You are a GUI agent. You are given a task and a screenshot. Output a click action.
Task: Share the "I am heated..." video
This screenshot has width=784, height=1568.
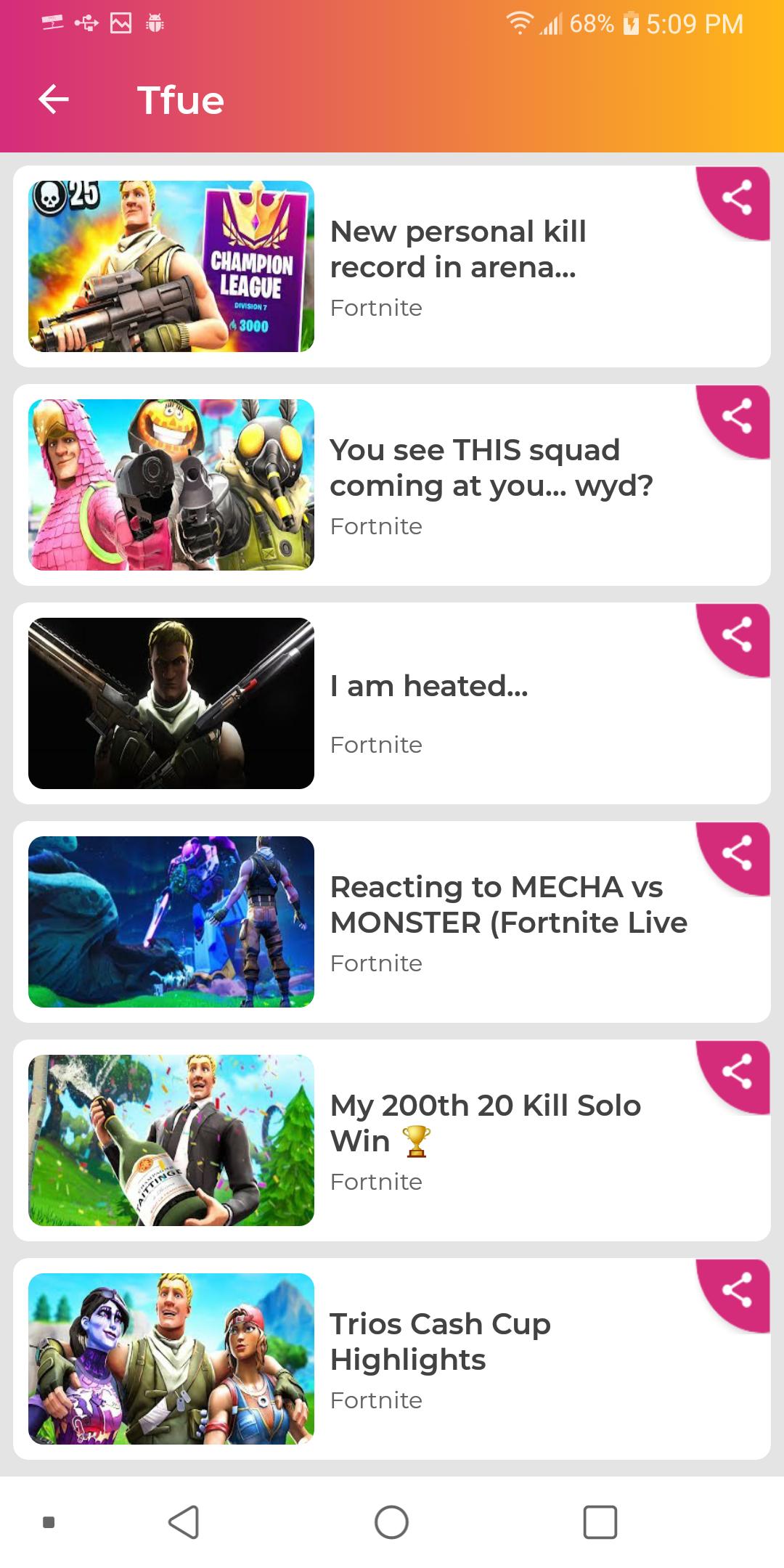pos(737,635)
